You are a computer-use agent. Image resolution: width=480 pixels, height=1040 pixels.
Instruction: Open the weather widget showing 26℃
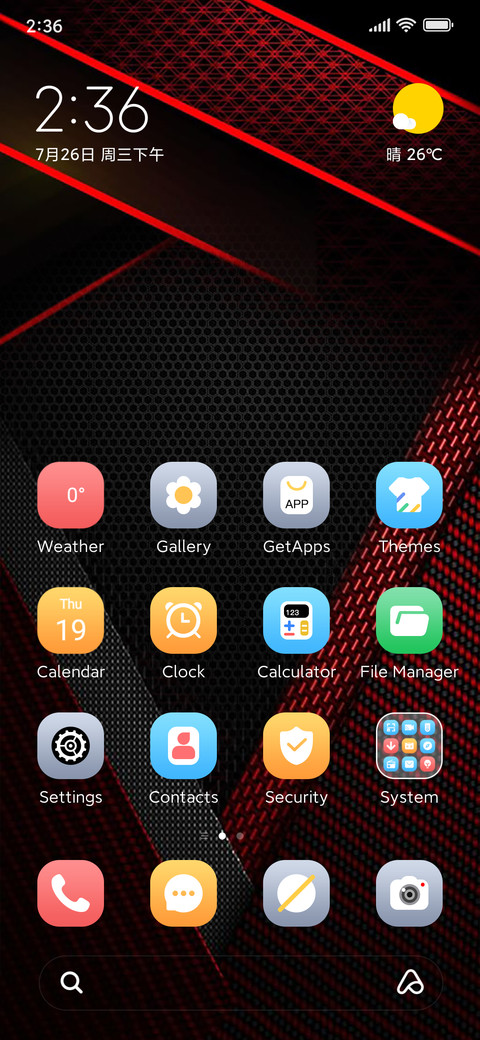(416, 123)
